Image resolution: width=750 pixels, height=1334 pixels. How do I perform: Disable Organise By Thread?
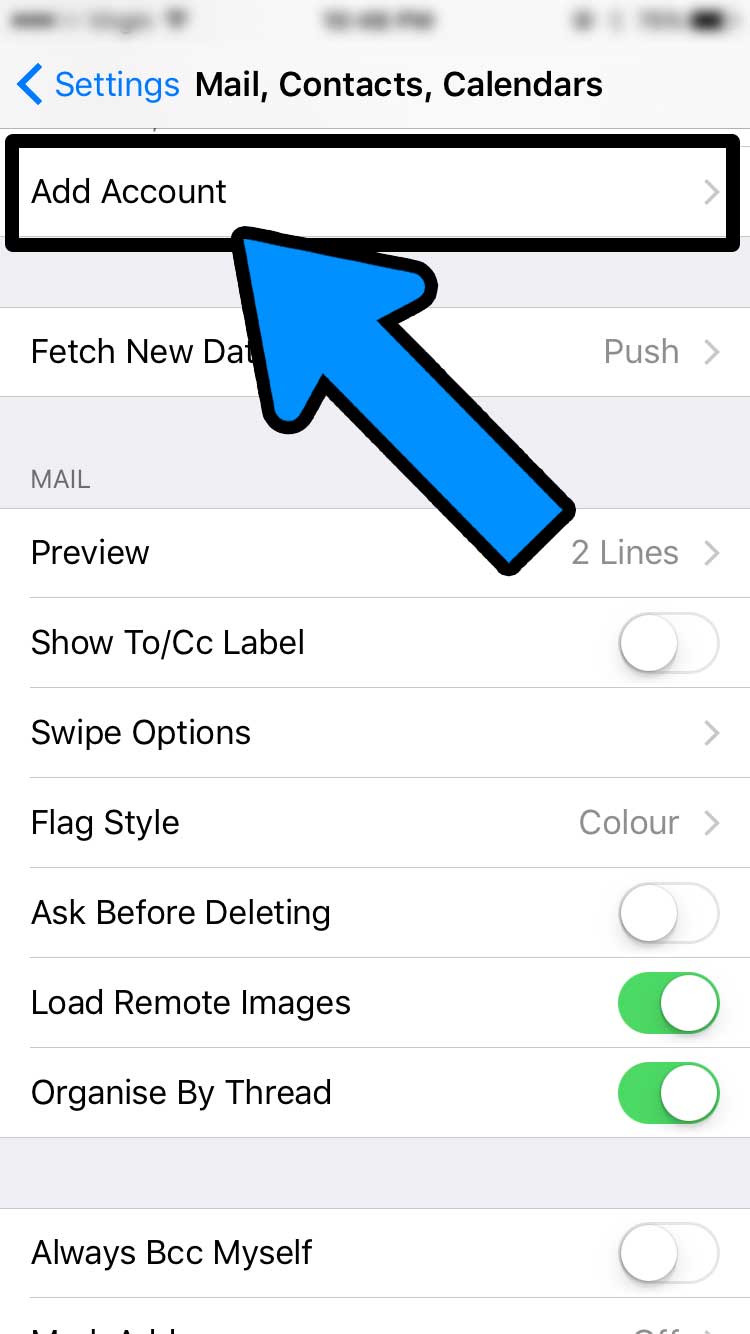pos(668,1093)
